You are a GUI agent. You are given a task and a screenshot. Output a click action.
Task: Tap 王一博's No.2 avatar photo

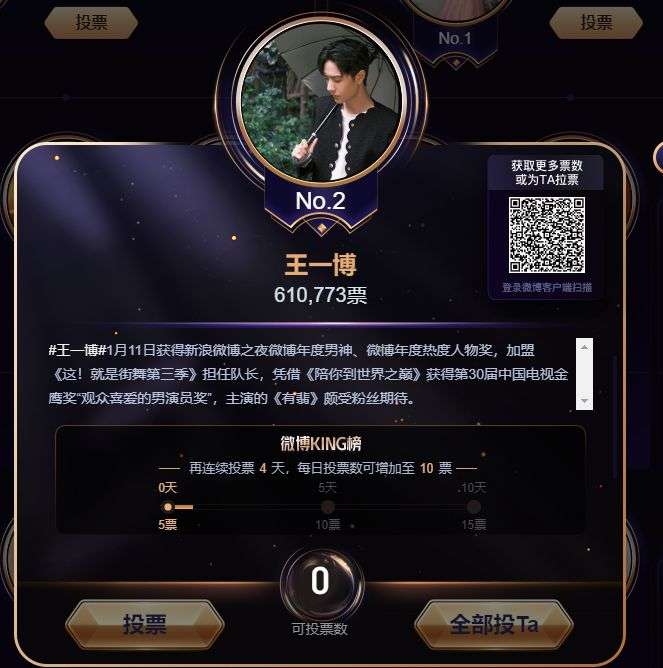click(321, 97)
